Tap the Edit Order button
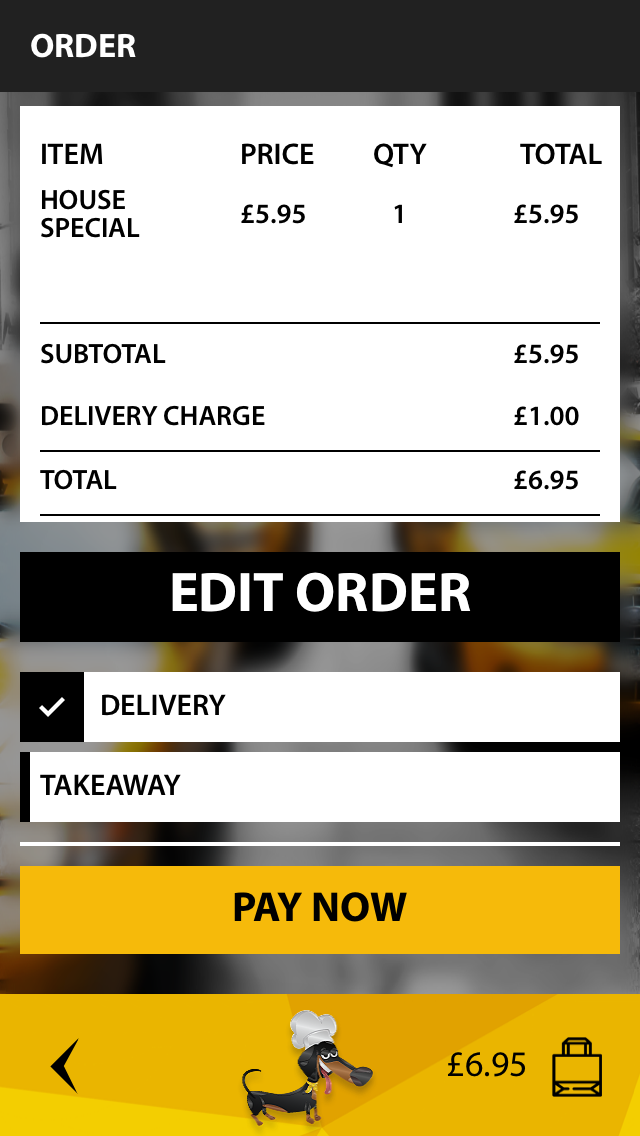Viewport: 640px width, 1136px height. pos(320,596)
